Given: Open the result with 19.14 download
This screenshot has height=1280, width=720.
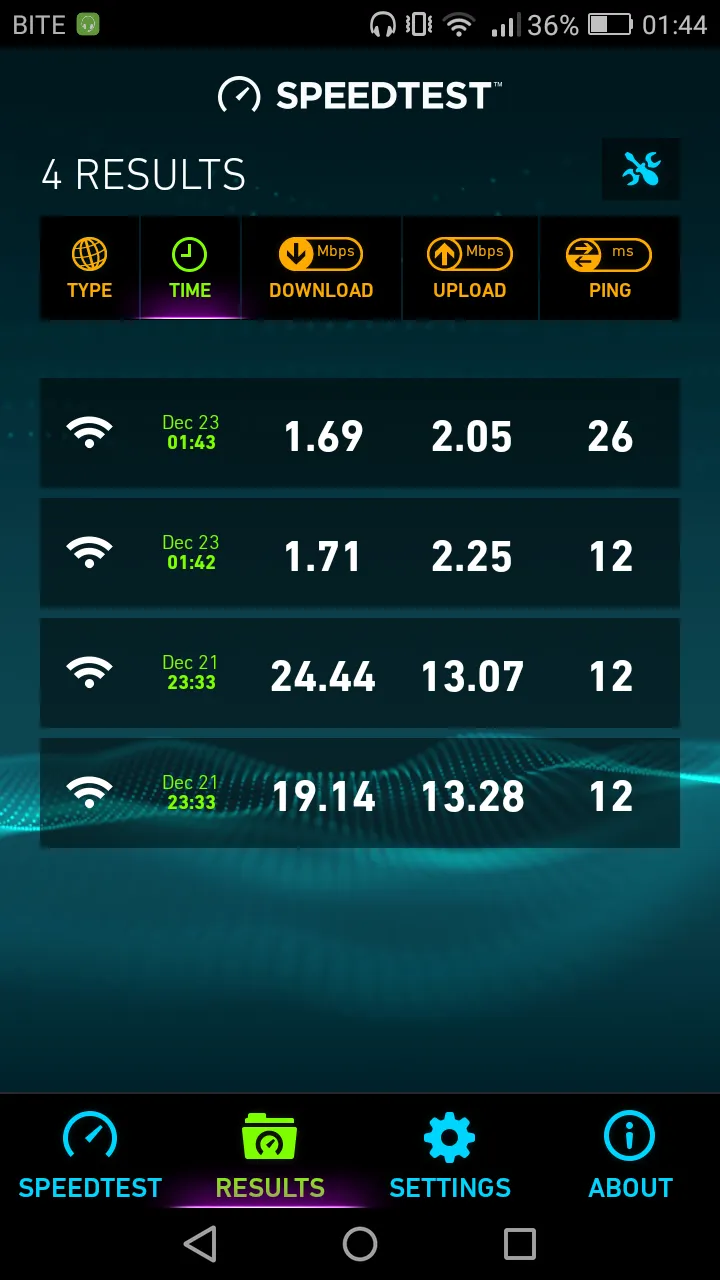Looking at the screenshot, I should (x=360, y=793).
